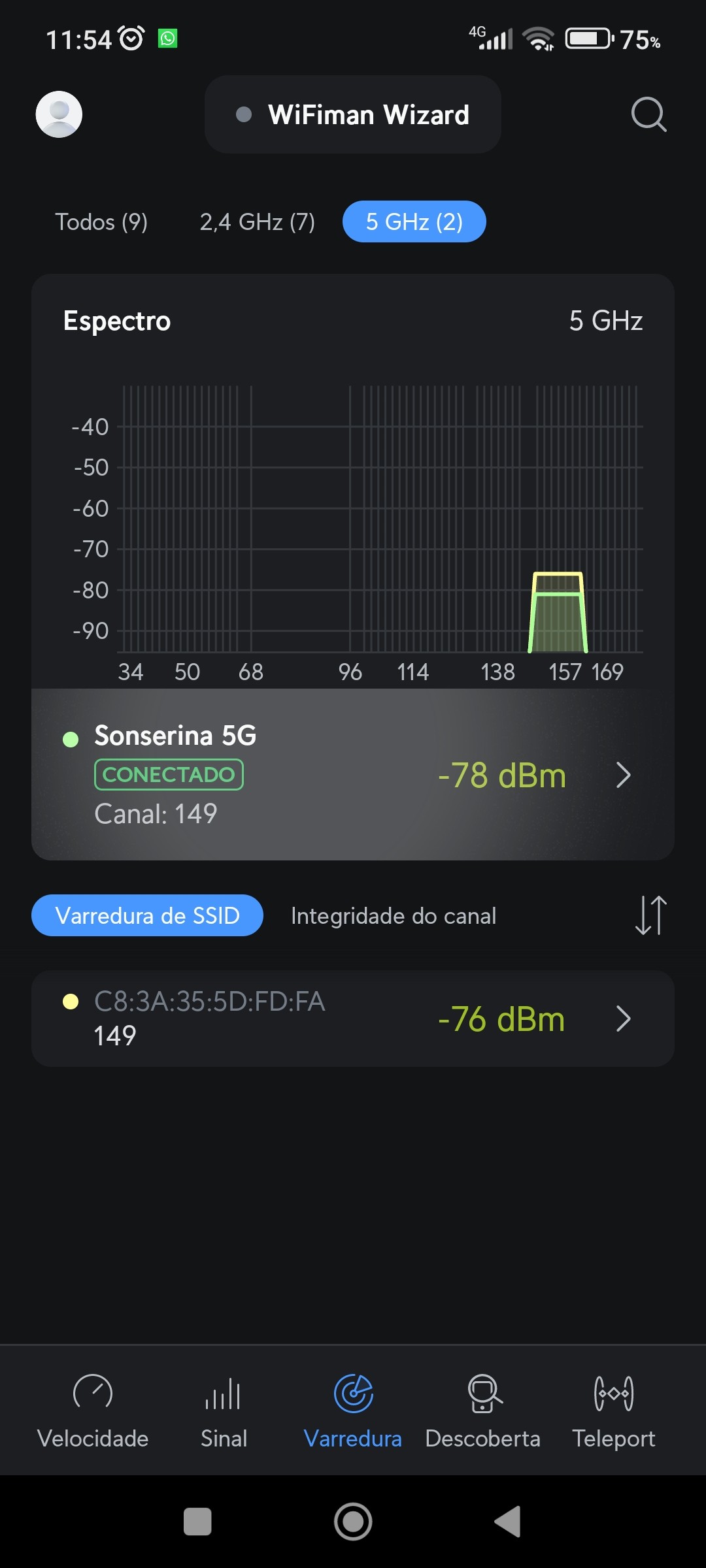
Task: Open the Teleport tab
Action: [613, 1411]
